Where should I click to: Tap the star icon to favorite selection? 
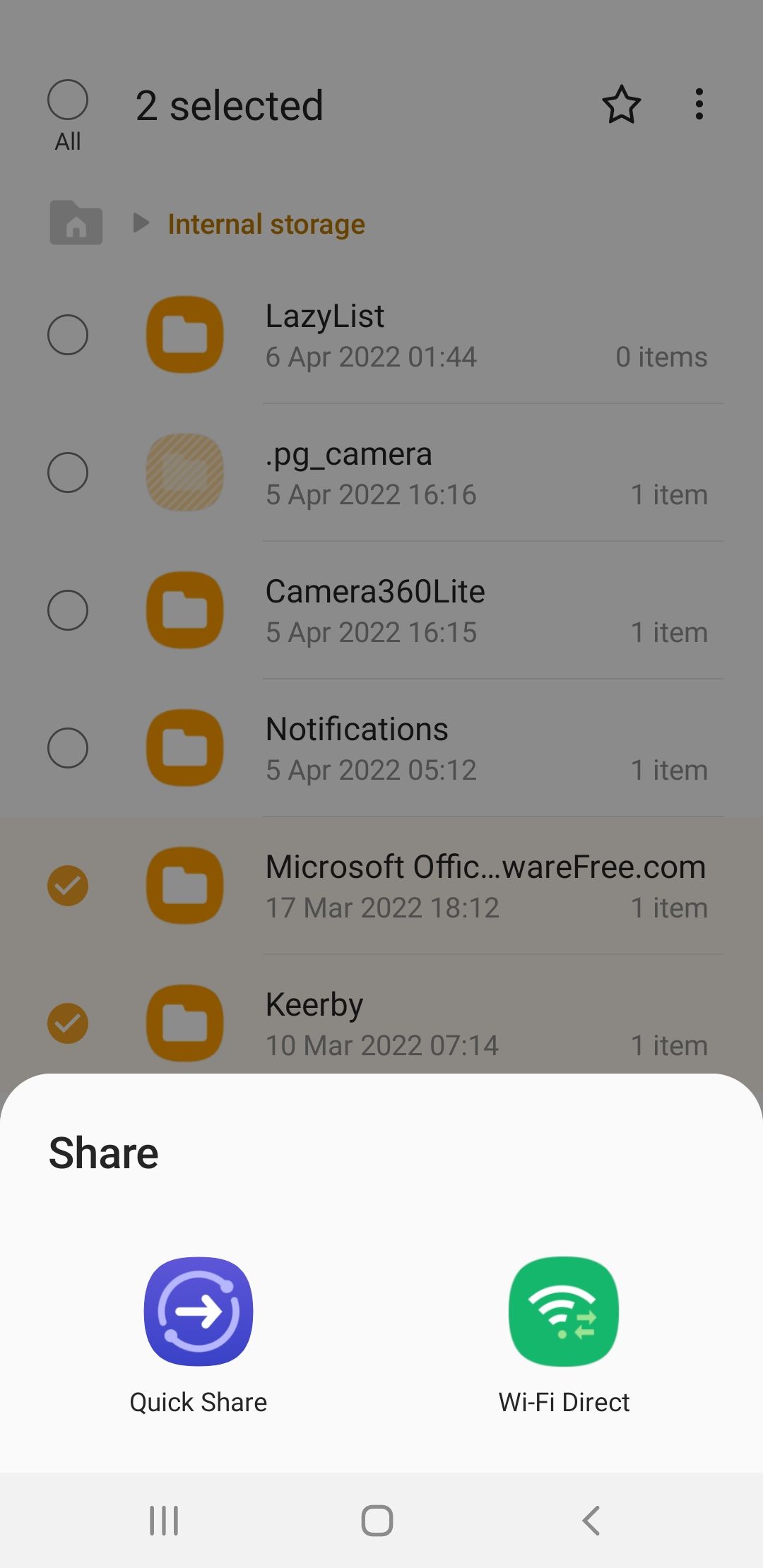point(621,105)
